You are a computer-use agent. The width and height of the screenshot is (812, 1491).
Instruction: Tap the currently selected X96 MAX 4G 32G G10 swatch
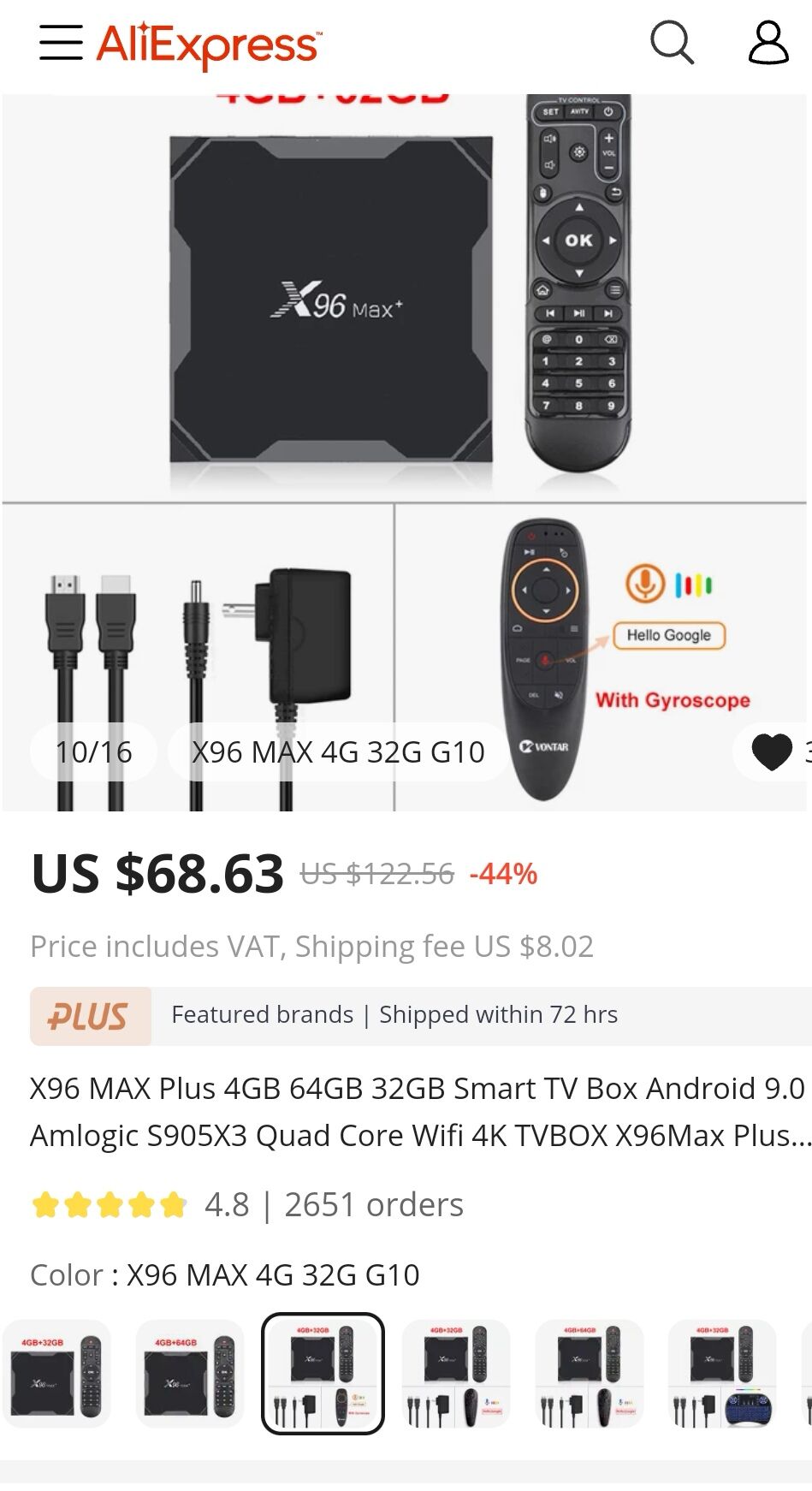323,1373
